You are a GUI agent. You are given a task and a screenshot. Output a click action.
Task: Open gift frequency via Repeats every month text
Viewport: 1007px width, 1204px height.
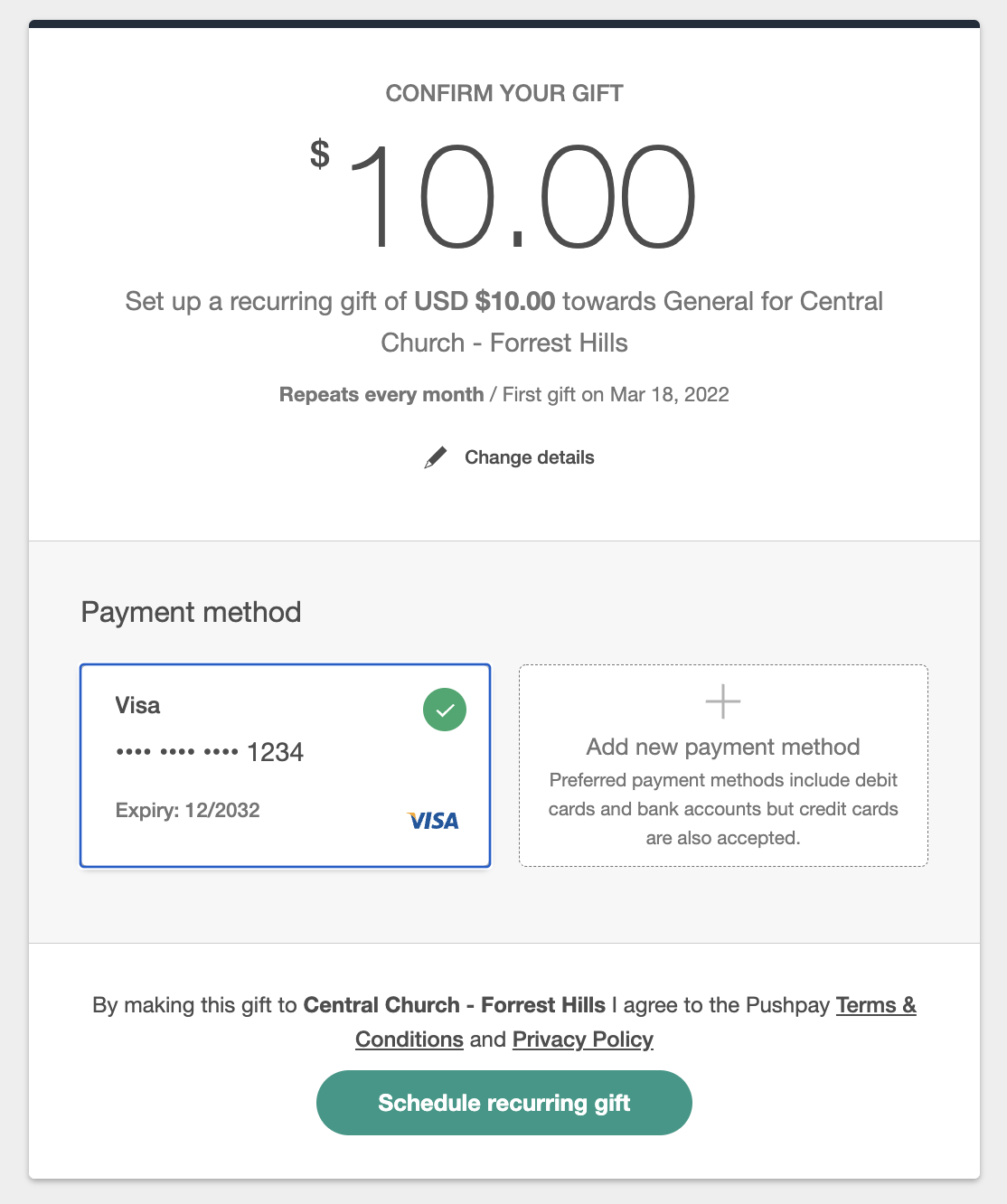(x=381, y=394)
